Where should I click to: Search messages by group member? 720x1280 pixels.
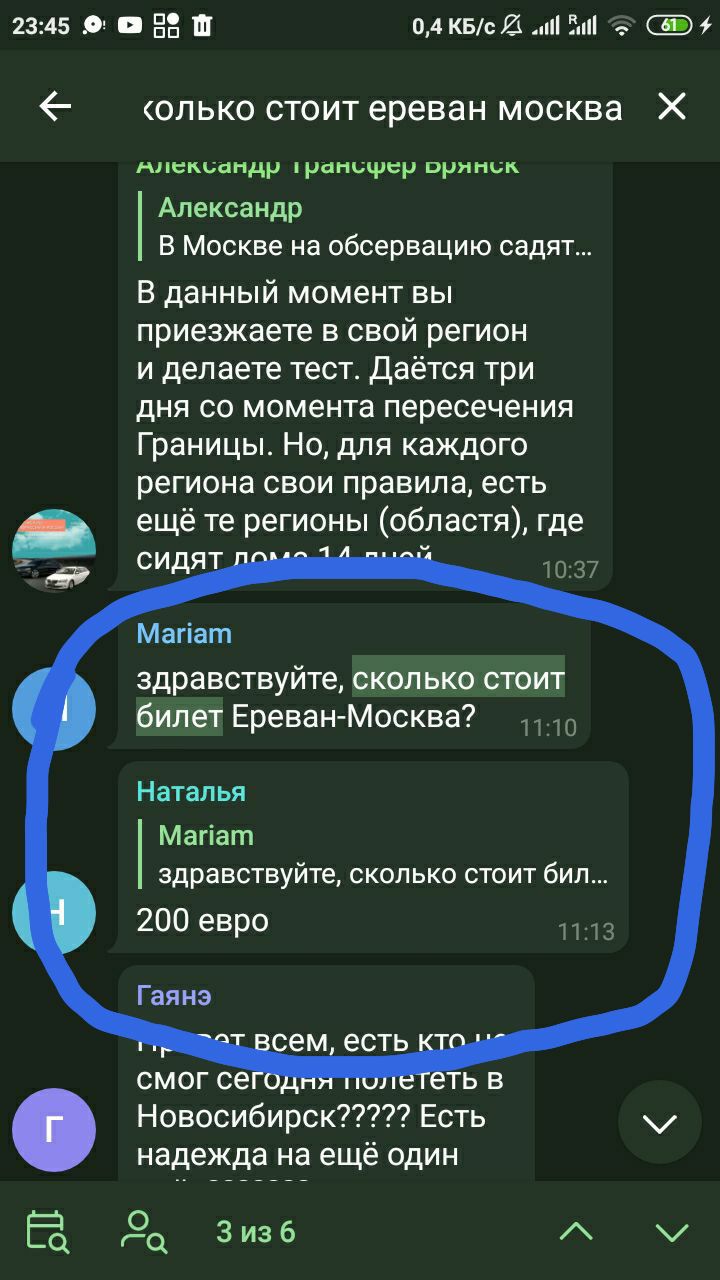pos(142,1231)
